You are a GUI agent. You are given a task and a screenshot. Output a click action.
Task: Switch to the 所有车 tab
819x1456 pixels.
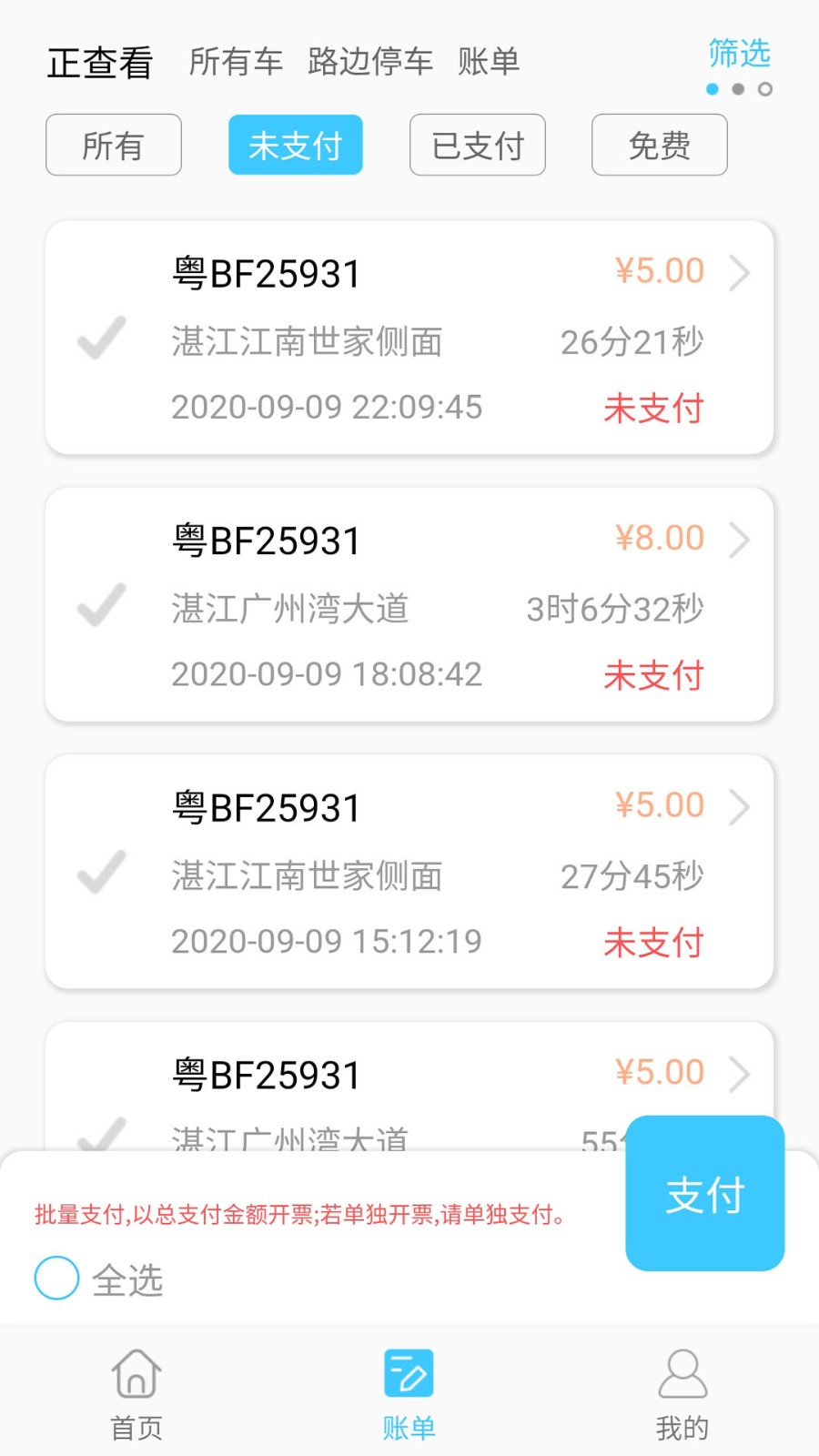[x=236, y=61]
